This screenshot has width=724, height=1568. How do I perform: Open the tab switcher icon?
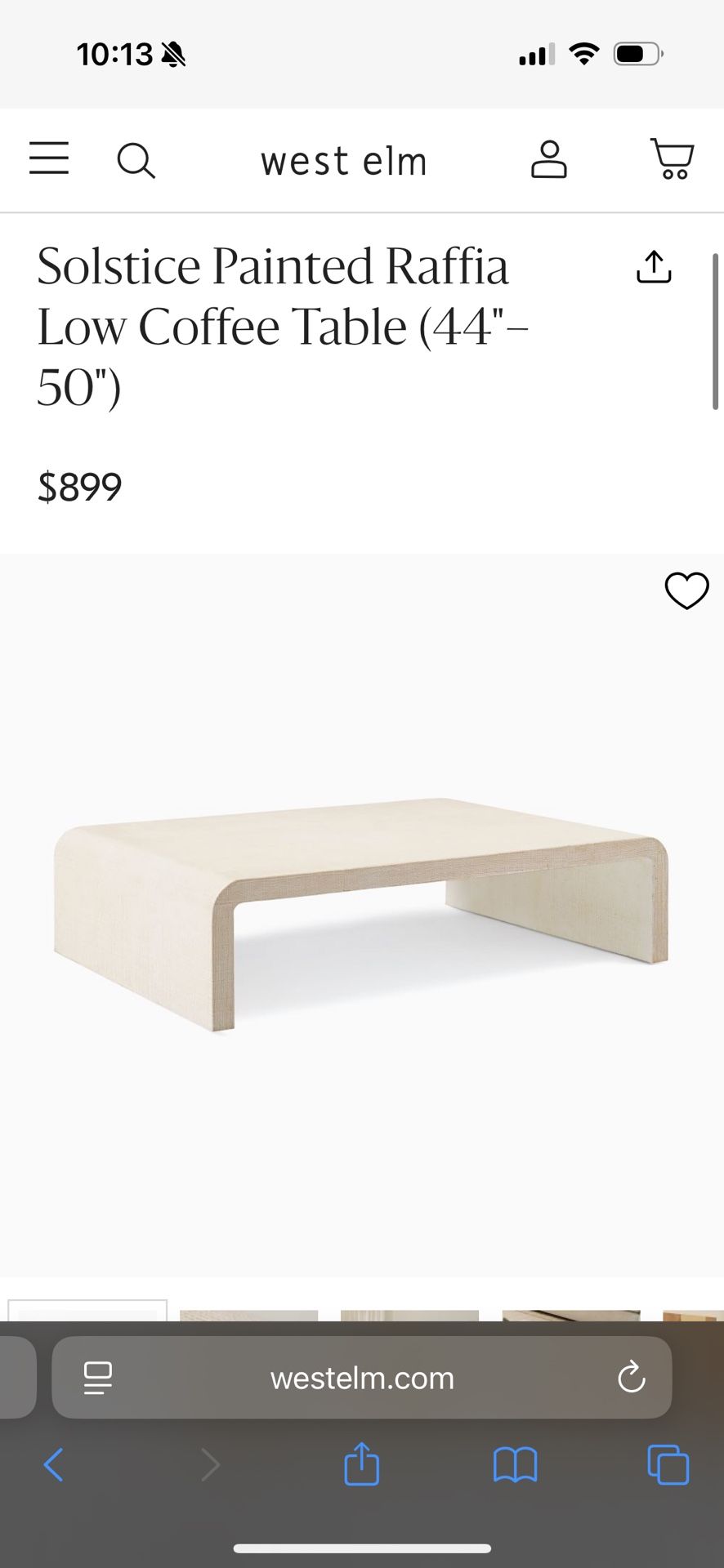click(x=667, y=1464)
